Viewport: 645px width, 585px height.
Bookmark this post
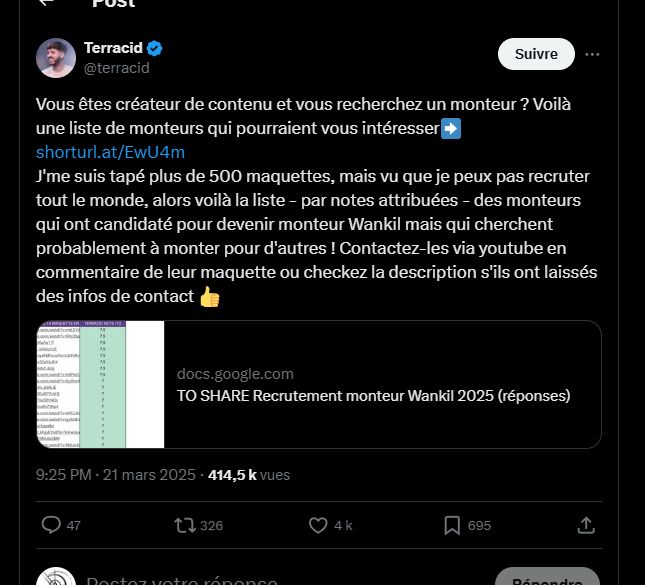click(x=452, y=525)
